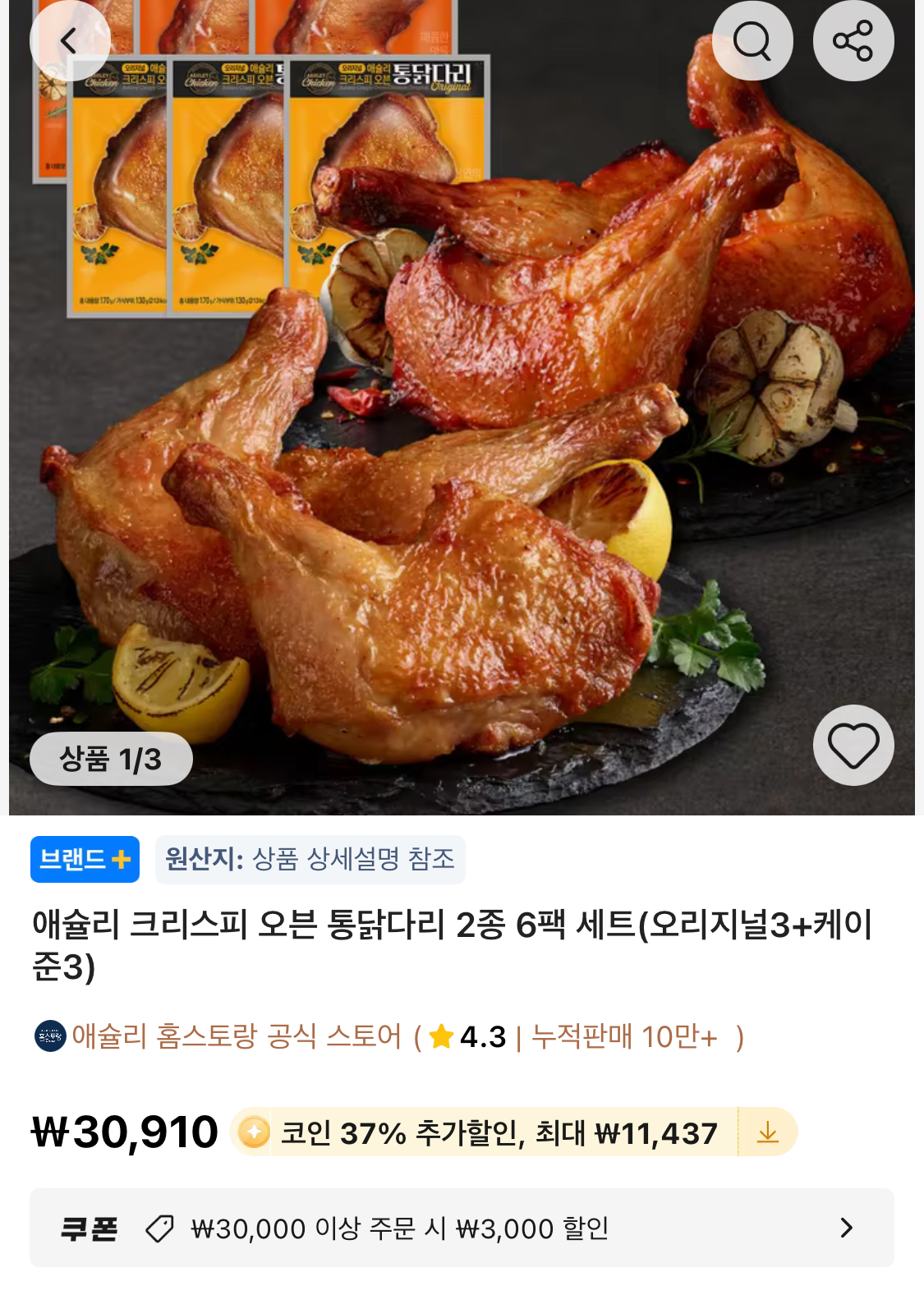This screenshot has width=924, height=1295.
Task: Download the 코인 37% 추가할인 coupon
Action: click(x=767, y=1132)
